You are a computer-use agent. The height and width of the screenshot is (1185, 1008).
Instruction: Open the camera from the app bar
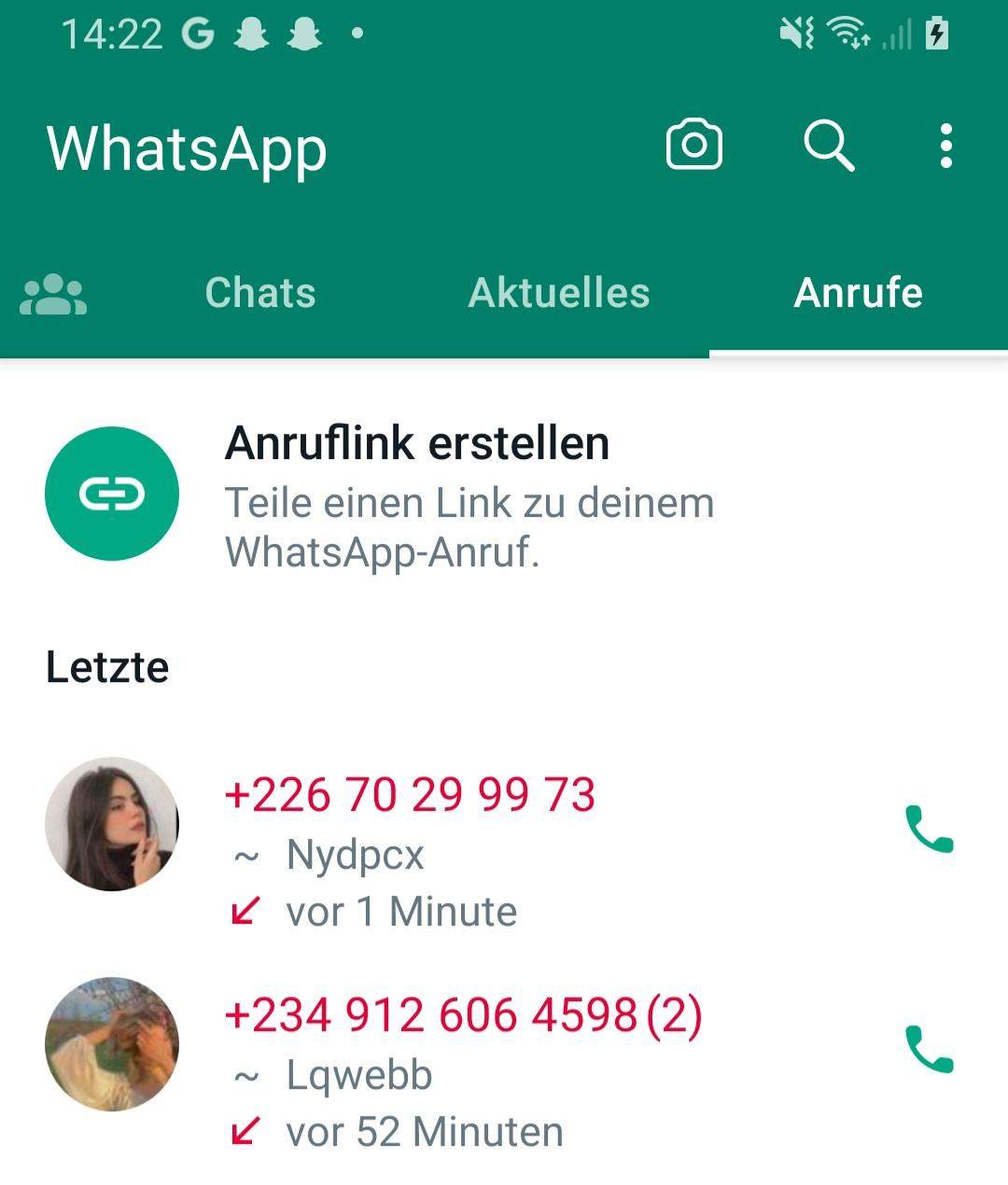tap(693, 146)
